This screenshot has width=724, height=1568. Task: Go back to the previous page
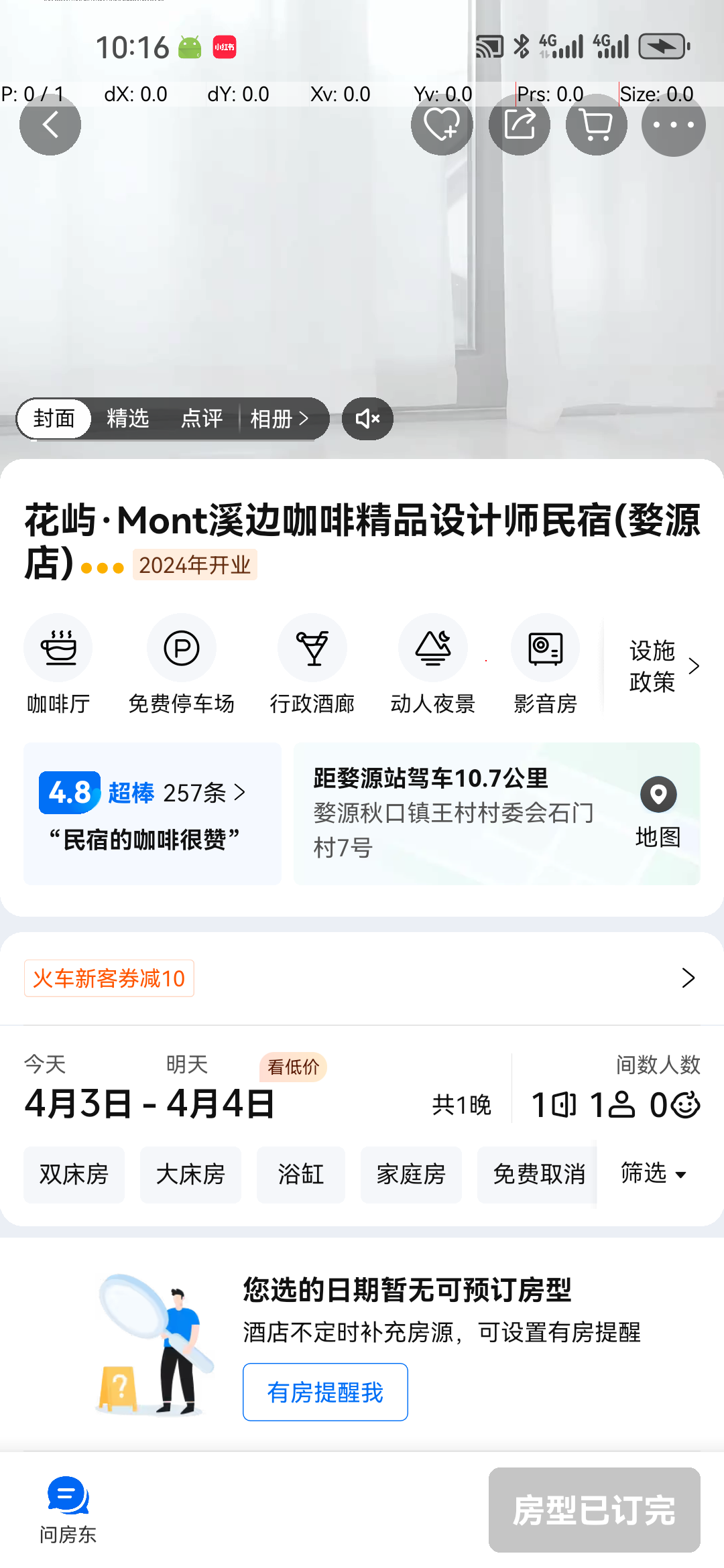[x=50, y=125]
